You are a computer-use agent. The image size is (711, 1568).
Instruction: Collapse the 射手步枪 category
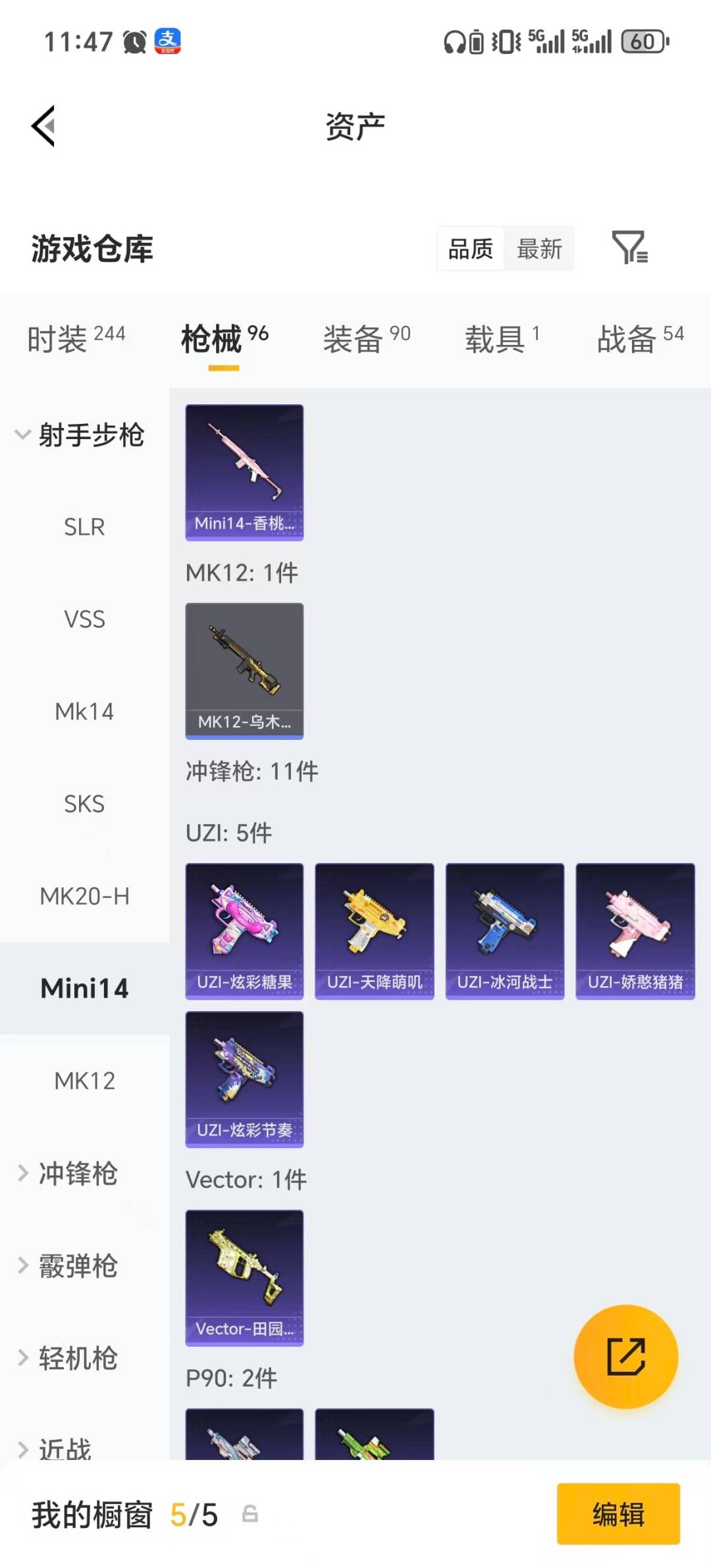(92, 434)
